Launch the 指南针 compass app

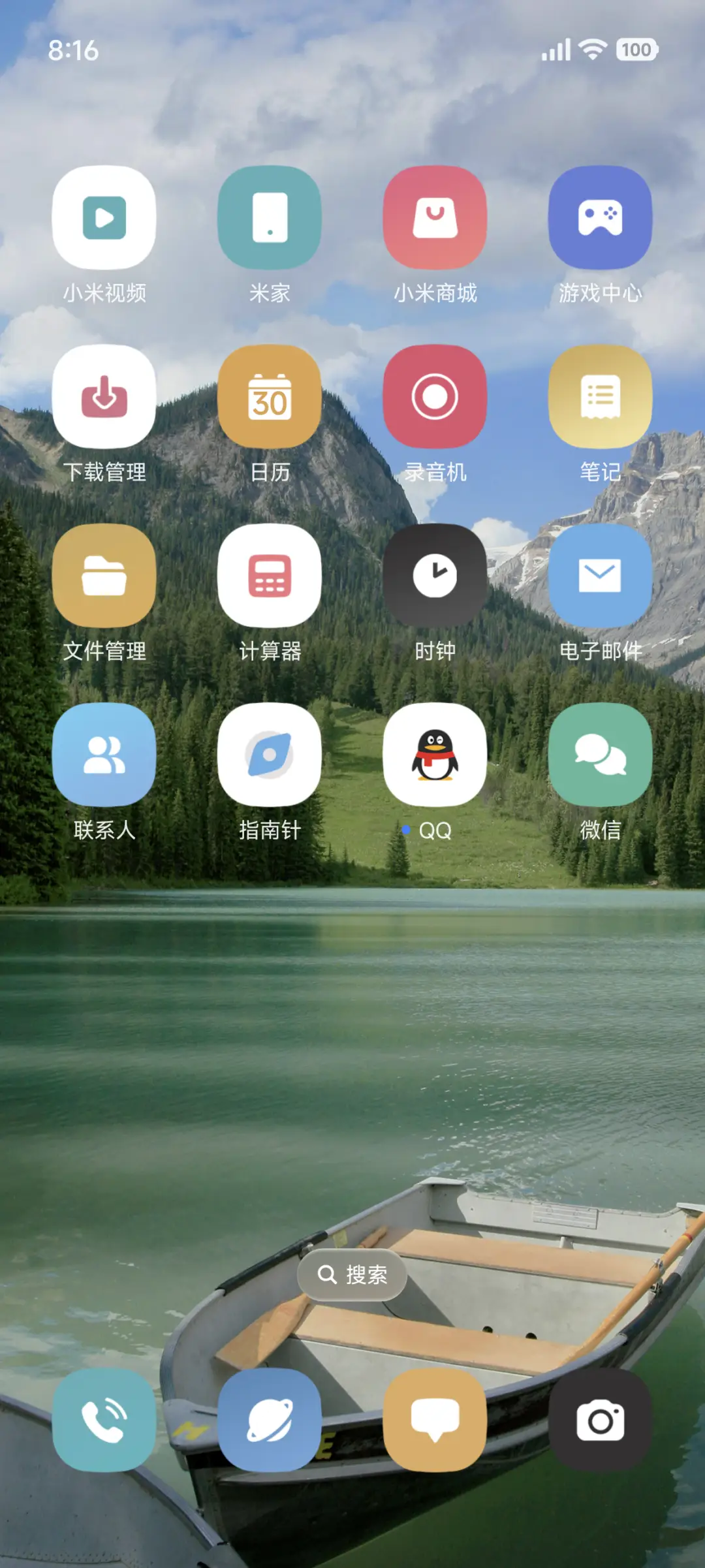click(270, 756)
